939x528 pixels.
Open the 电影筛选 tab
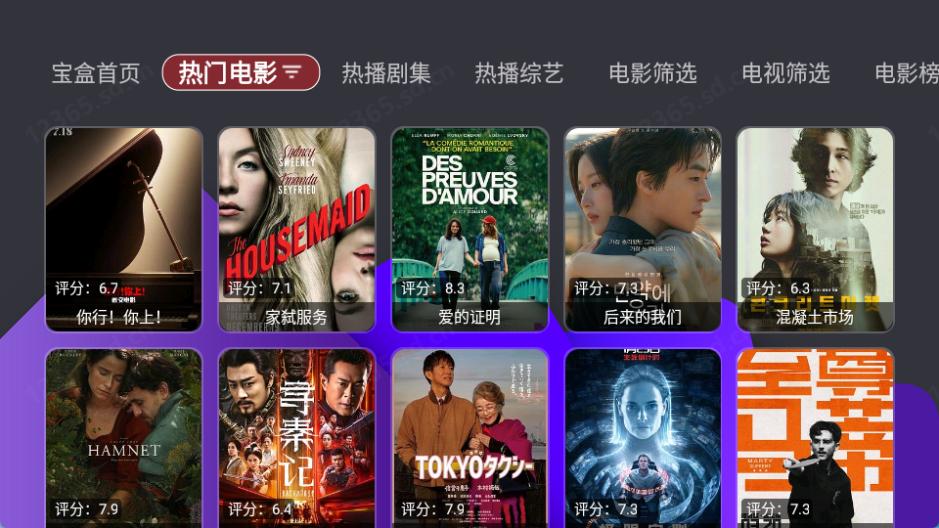pos(652,73)
